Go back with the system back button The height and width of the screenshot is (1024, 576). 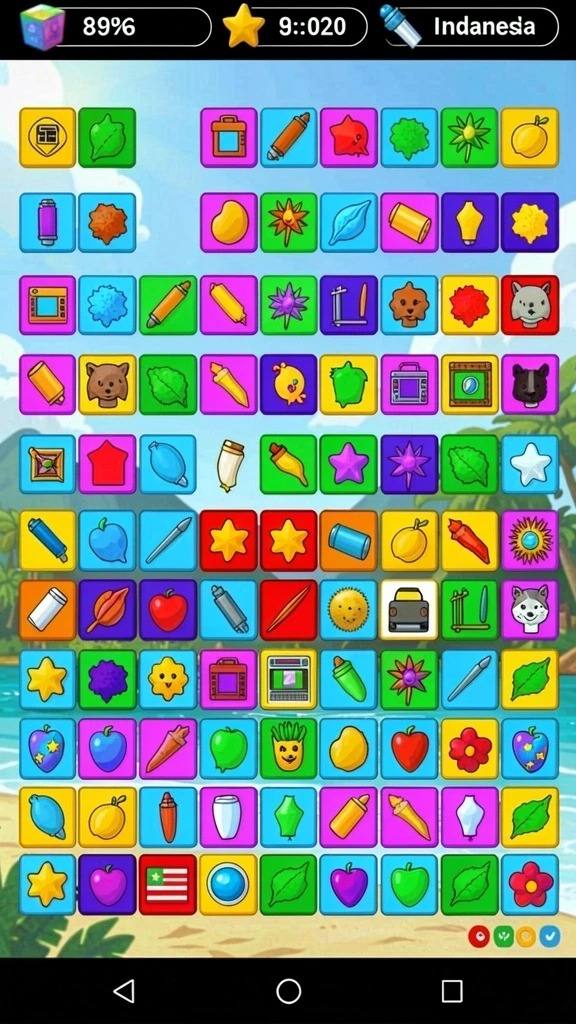pyautogui.click(x=124, y=991)
